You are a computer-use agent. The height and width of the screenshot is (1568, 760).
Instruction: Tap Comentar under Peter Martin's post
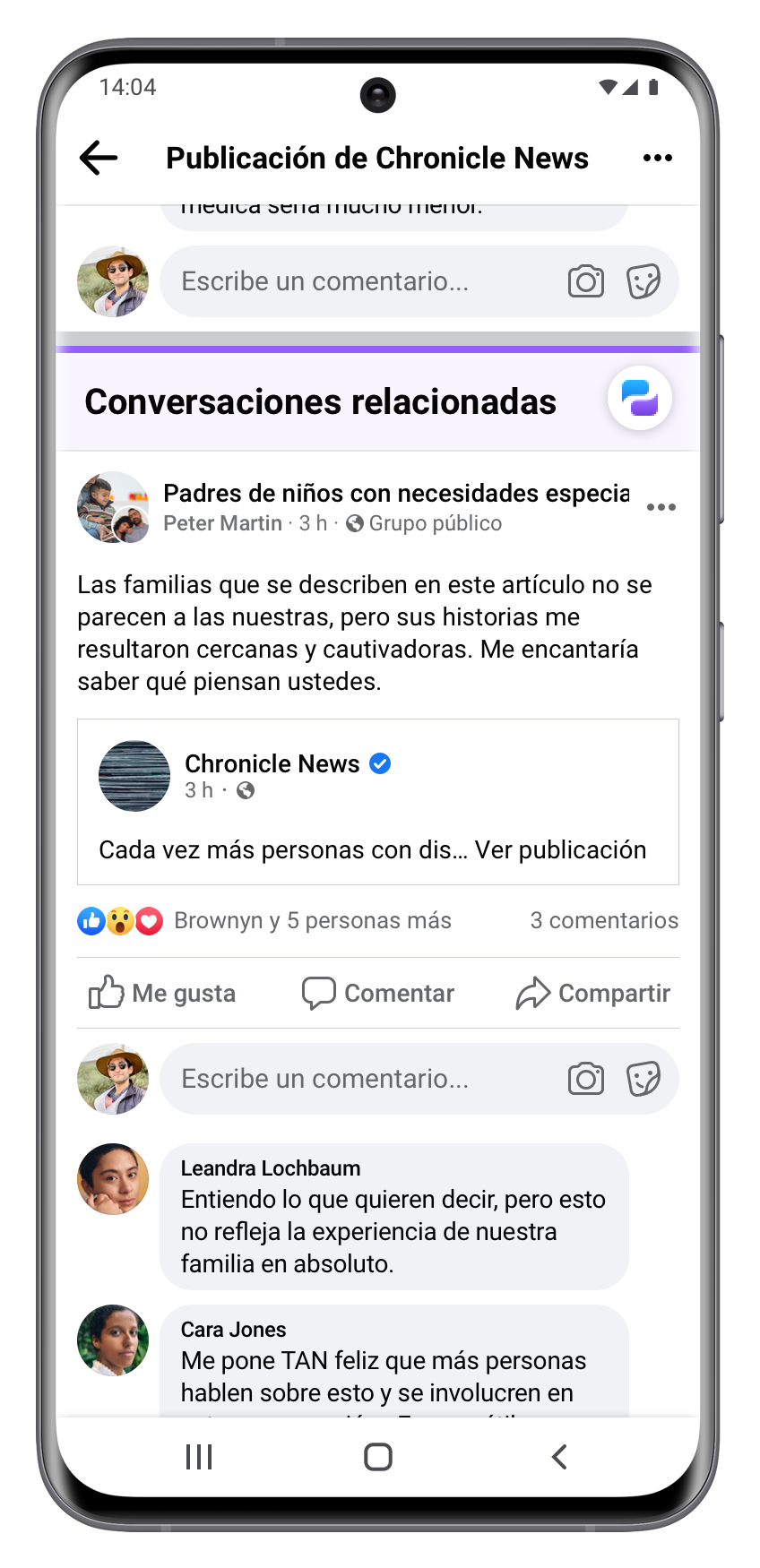378,993
